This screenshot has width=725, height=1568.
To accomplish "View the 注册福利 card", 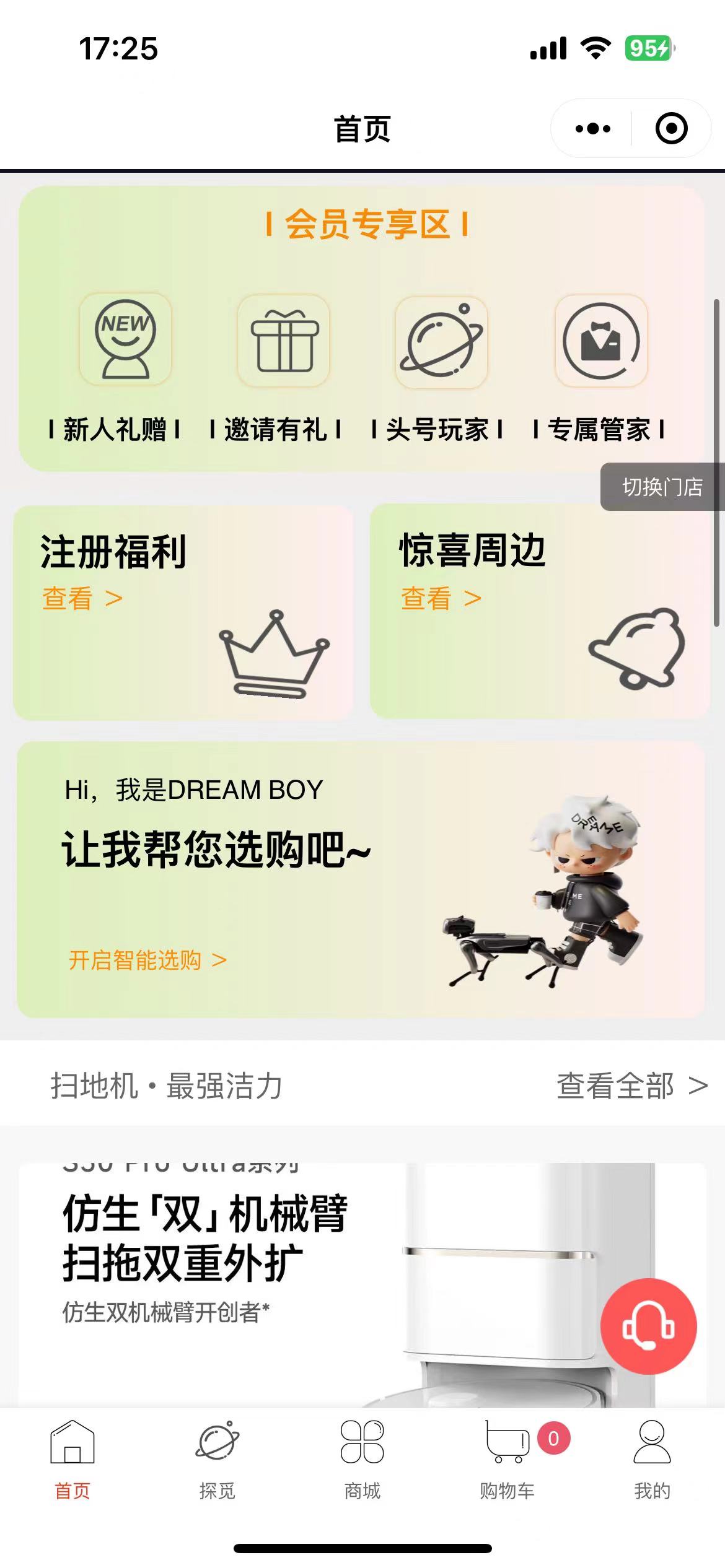I will point(183,612).
